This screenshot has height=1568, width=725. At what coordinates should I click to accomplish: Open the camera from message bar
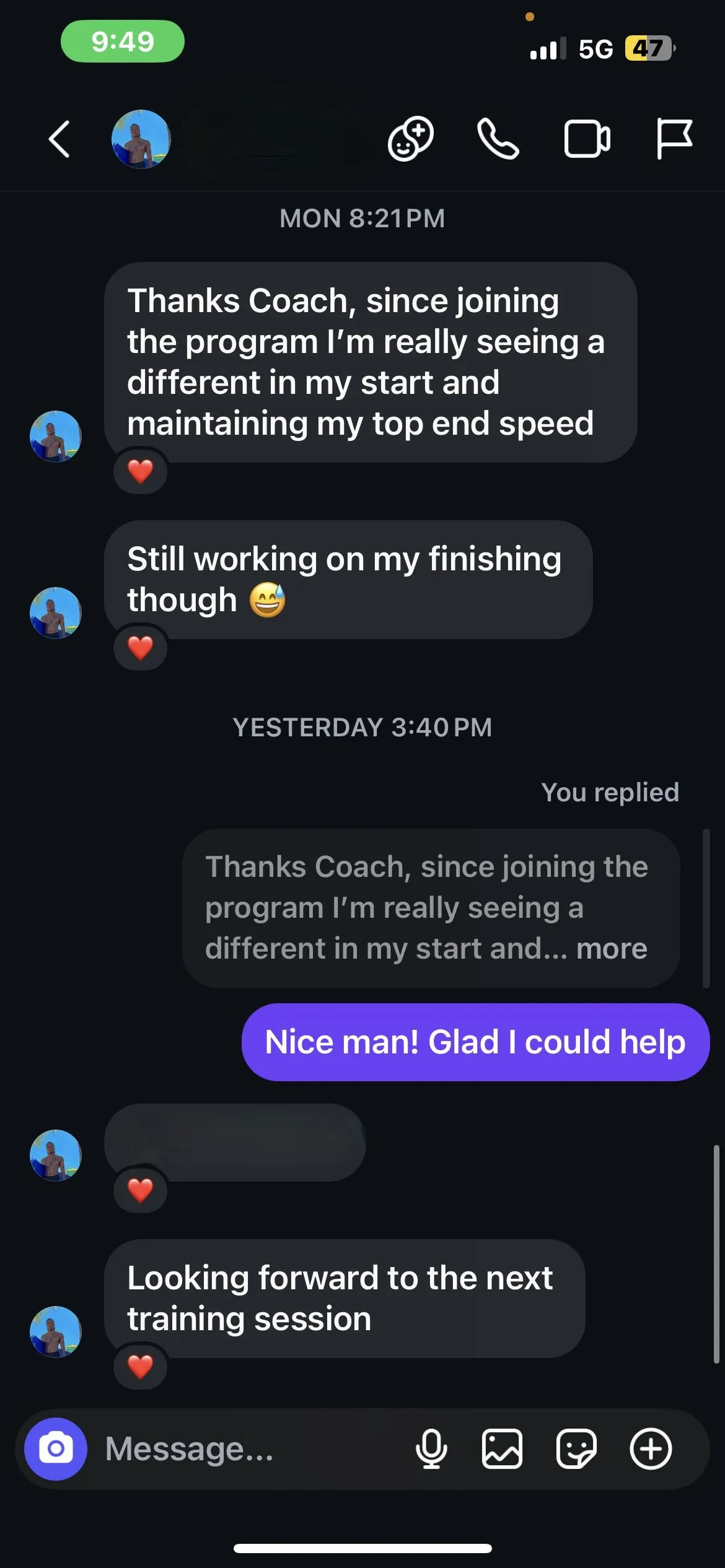(x=56, y=1449)
